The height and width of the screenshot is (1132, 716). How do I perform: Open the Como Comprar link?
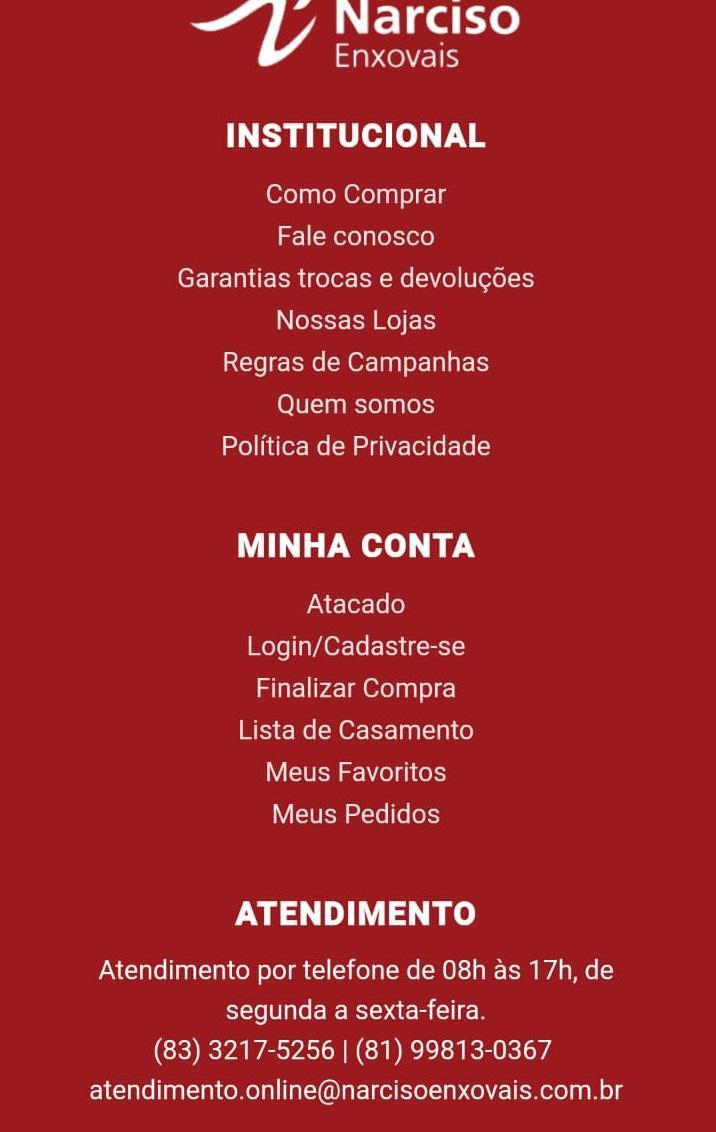tap(356, 194)
